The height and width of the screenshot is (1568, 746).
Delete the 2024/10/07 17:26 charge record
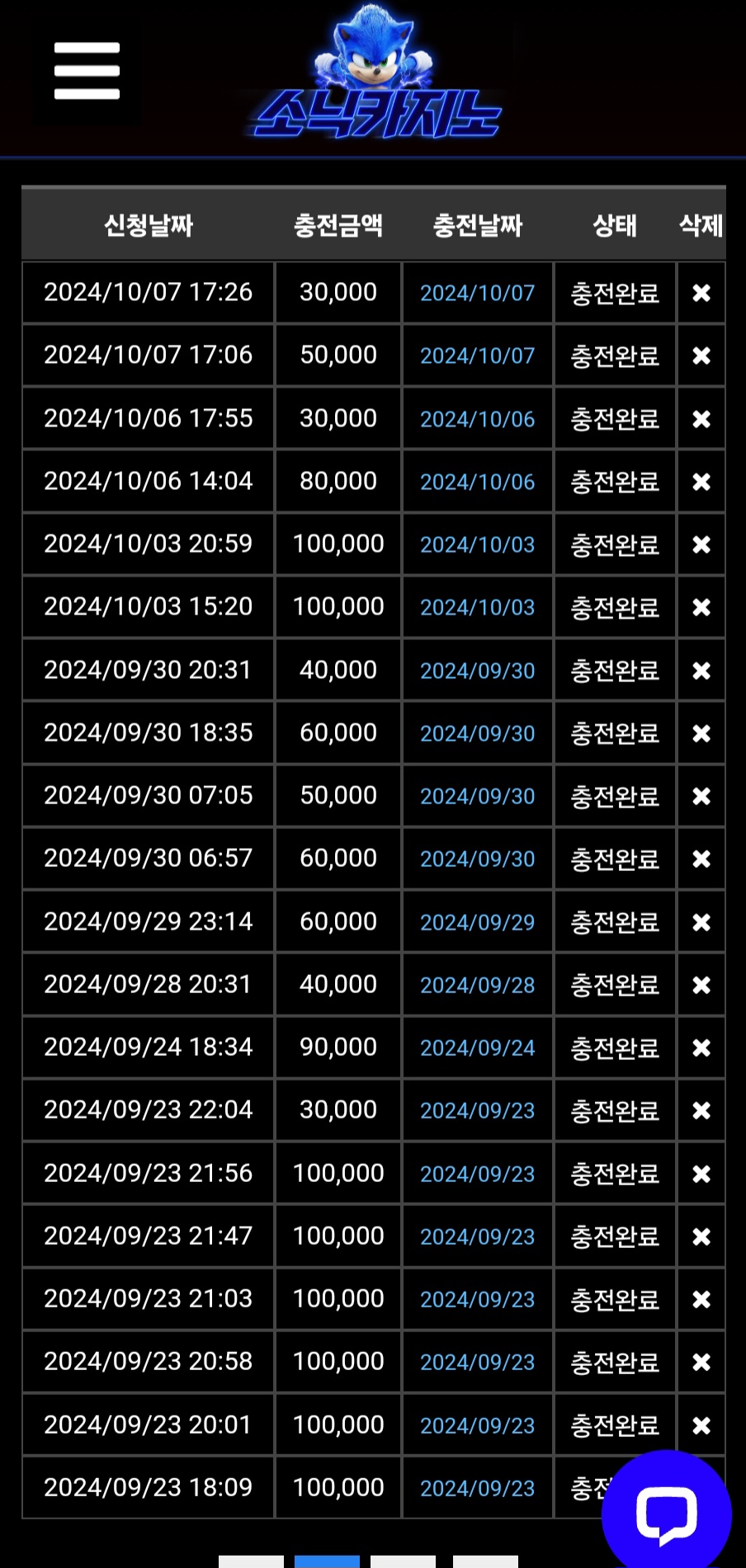point(701,293)
